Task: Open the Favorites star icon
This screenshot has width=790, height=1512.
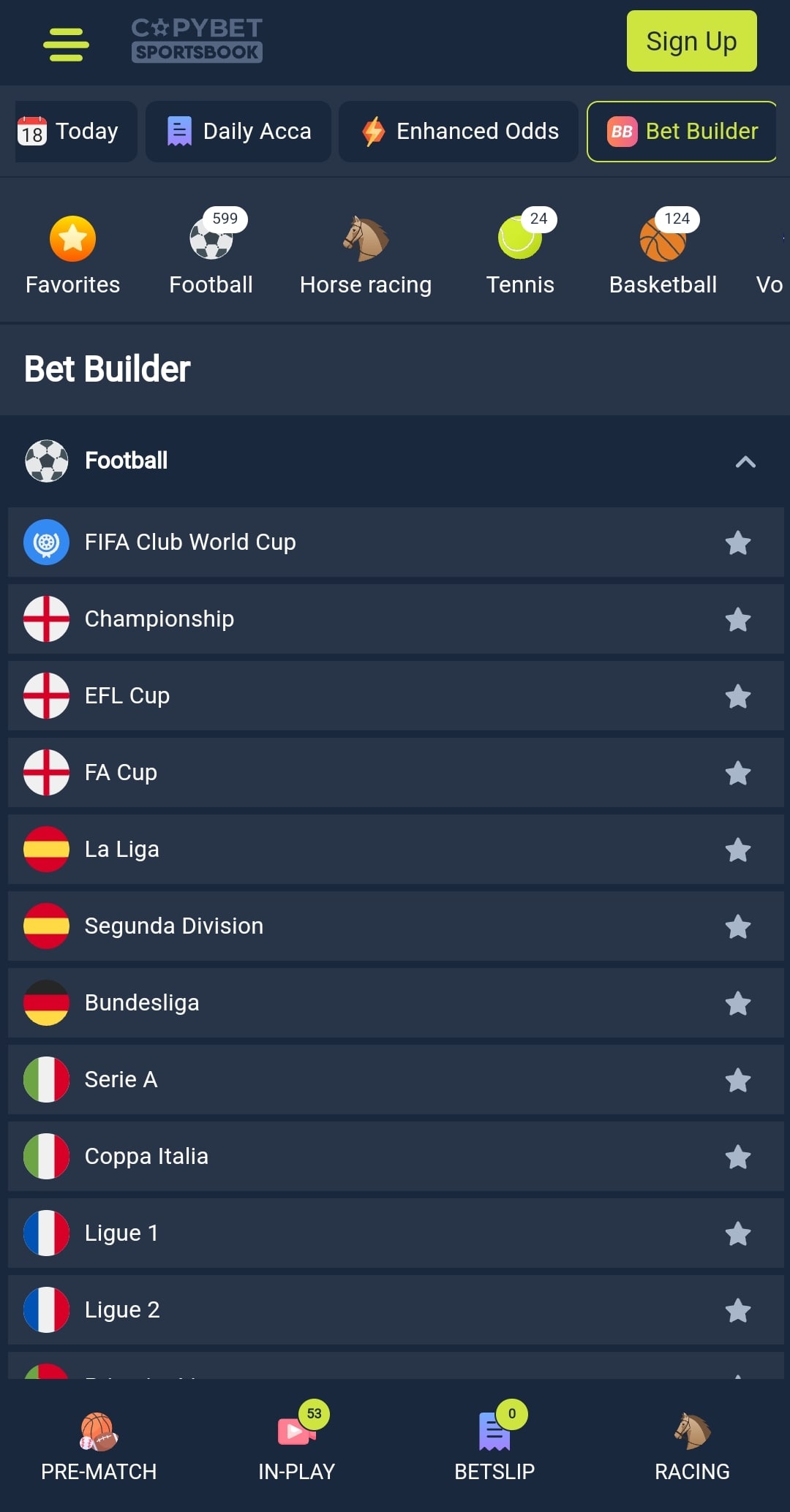Action: 72,238
